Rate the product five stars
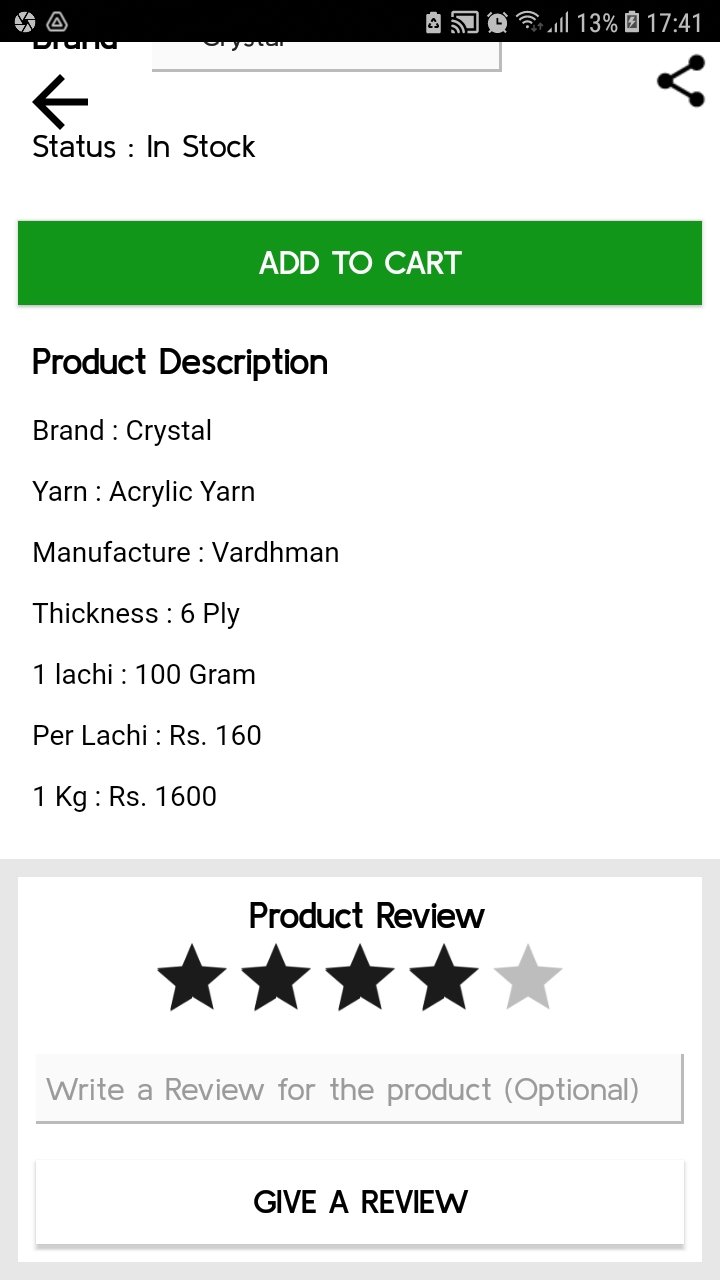720x1280 pixels. pos(528,979)
